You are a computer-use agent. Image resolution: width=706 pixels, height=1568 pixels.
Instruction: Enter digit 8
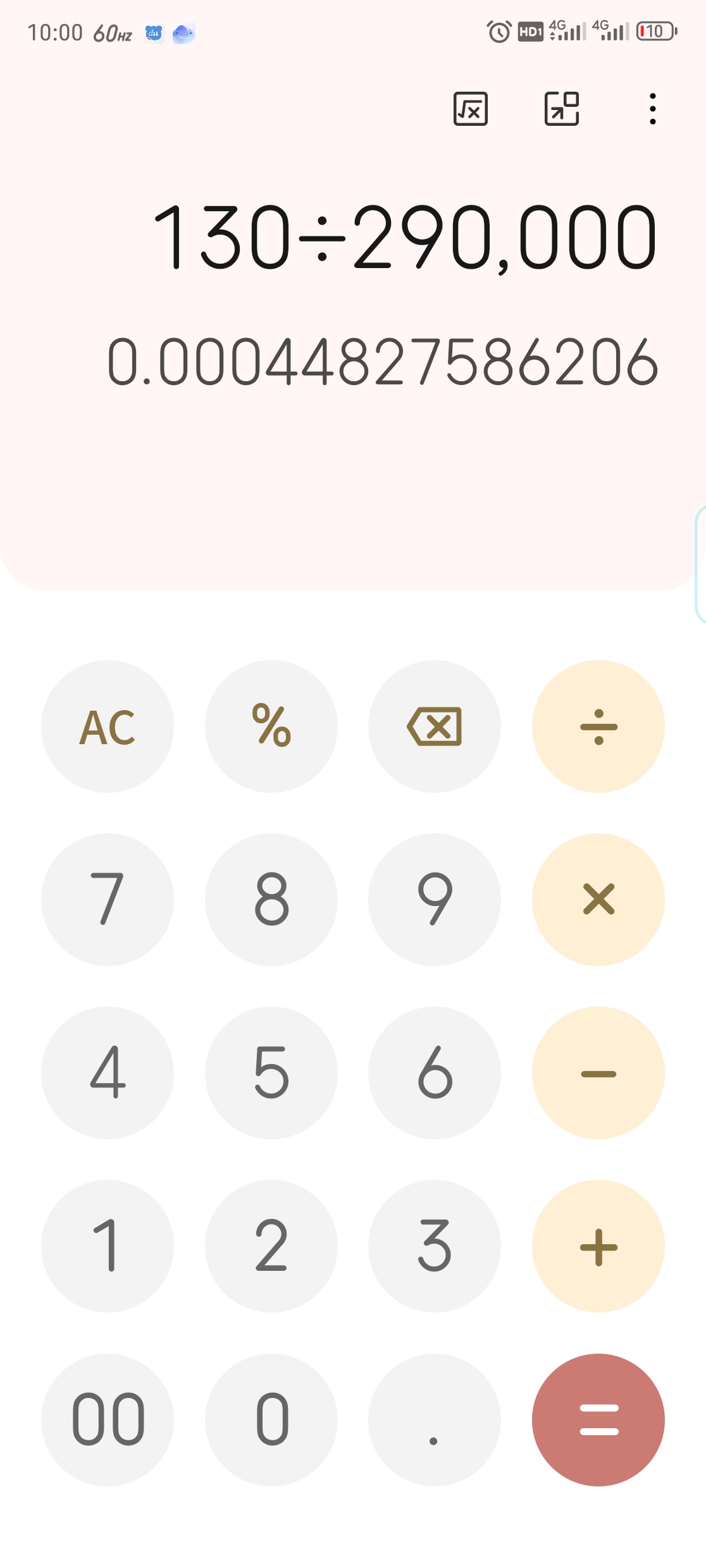click(271, 899)
